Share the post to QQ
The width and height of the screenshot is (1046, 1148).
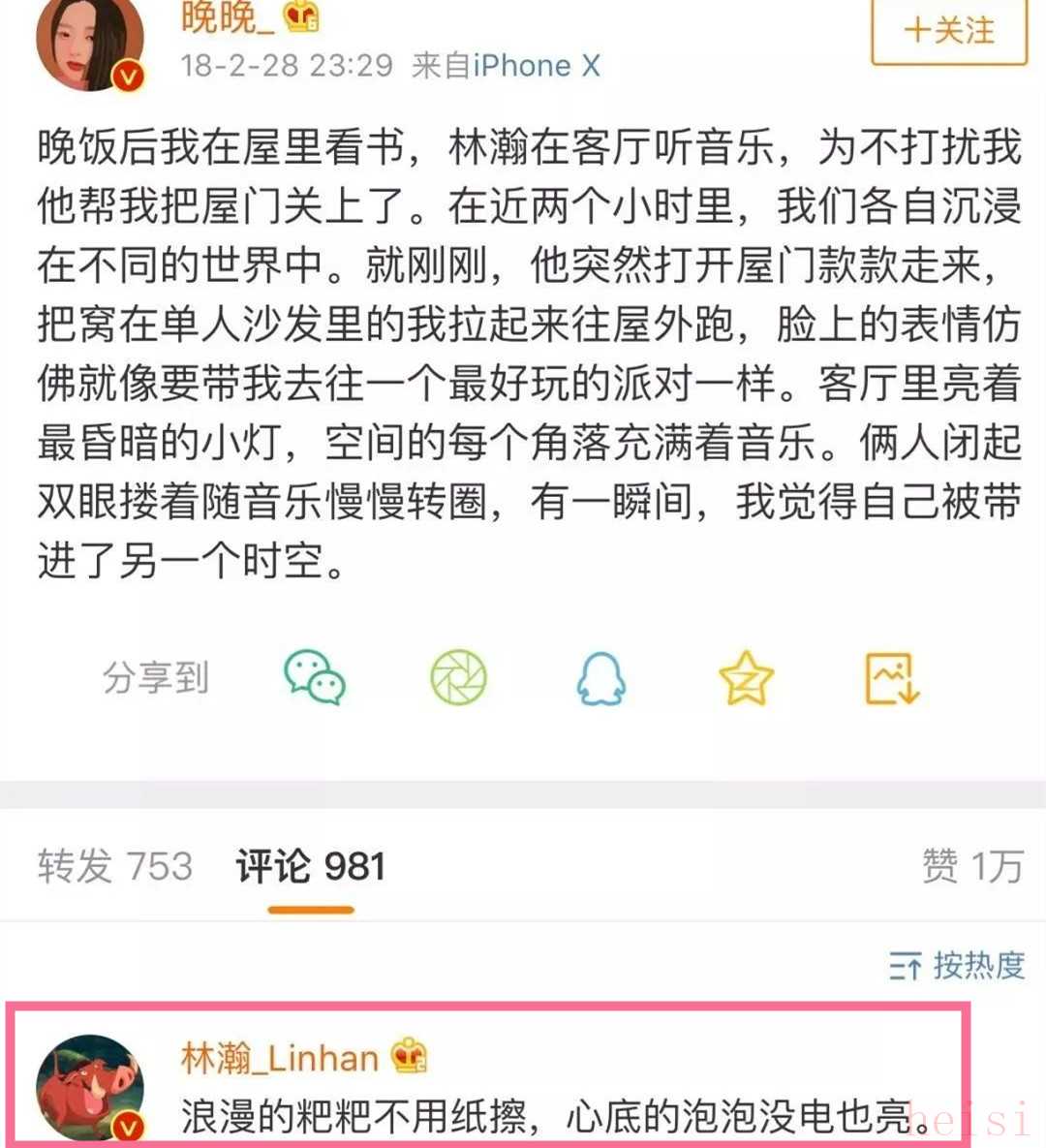point(601,677)
